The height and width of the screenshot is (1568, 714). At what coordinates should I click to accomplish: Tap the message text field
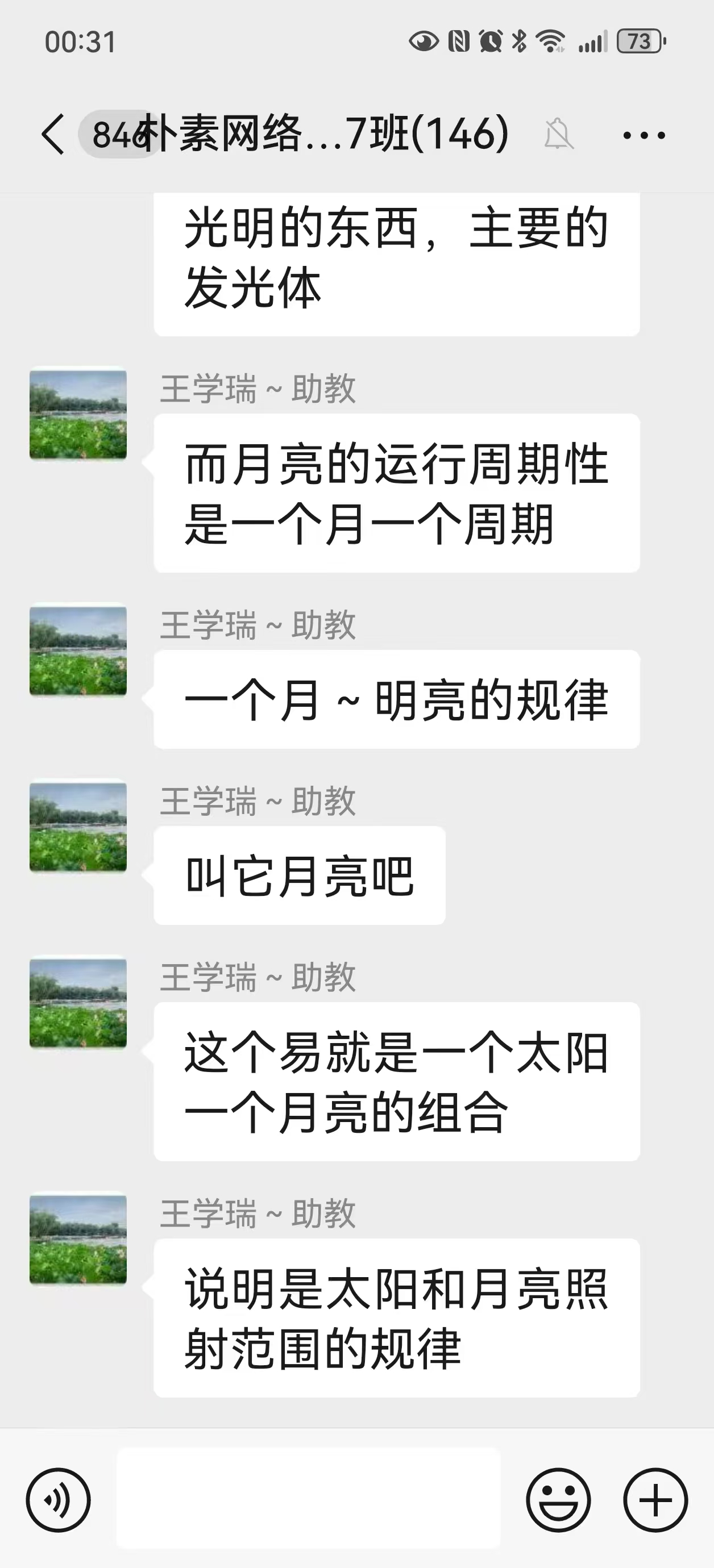308,1498
